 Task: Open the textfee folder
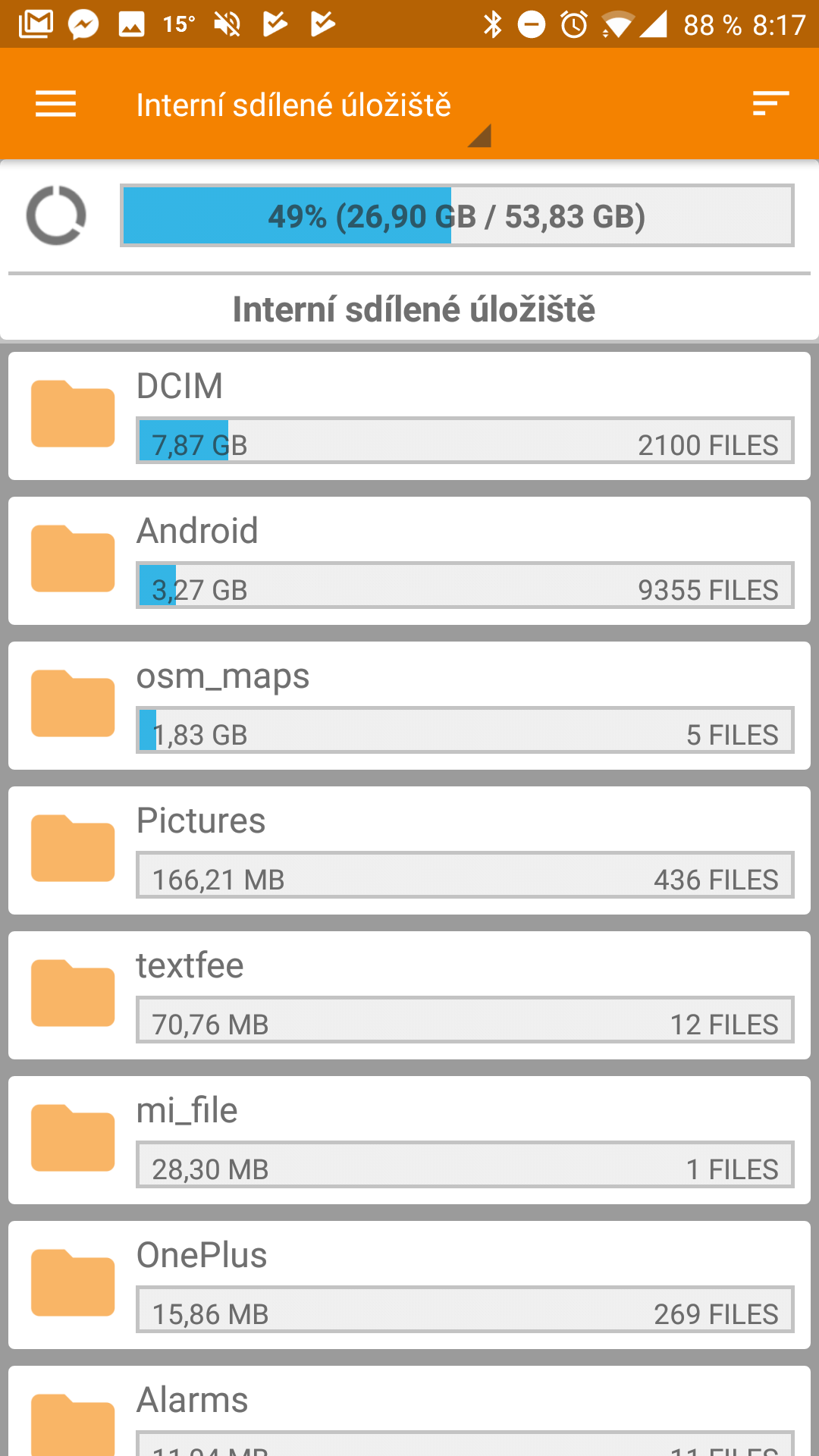point(409,995)
